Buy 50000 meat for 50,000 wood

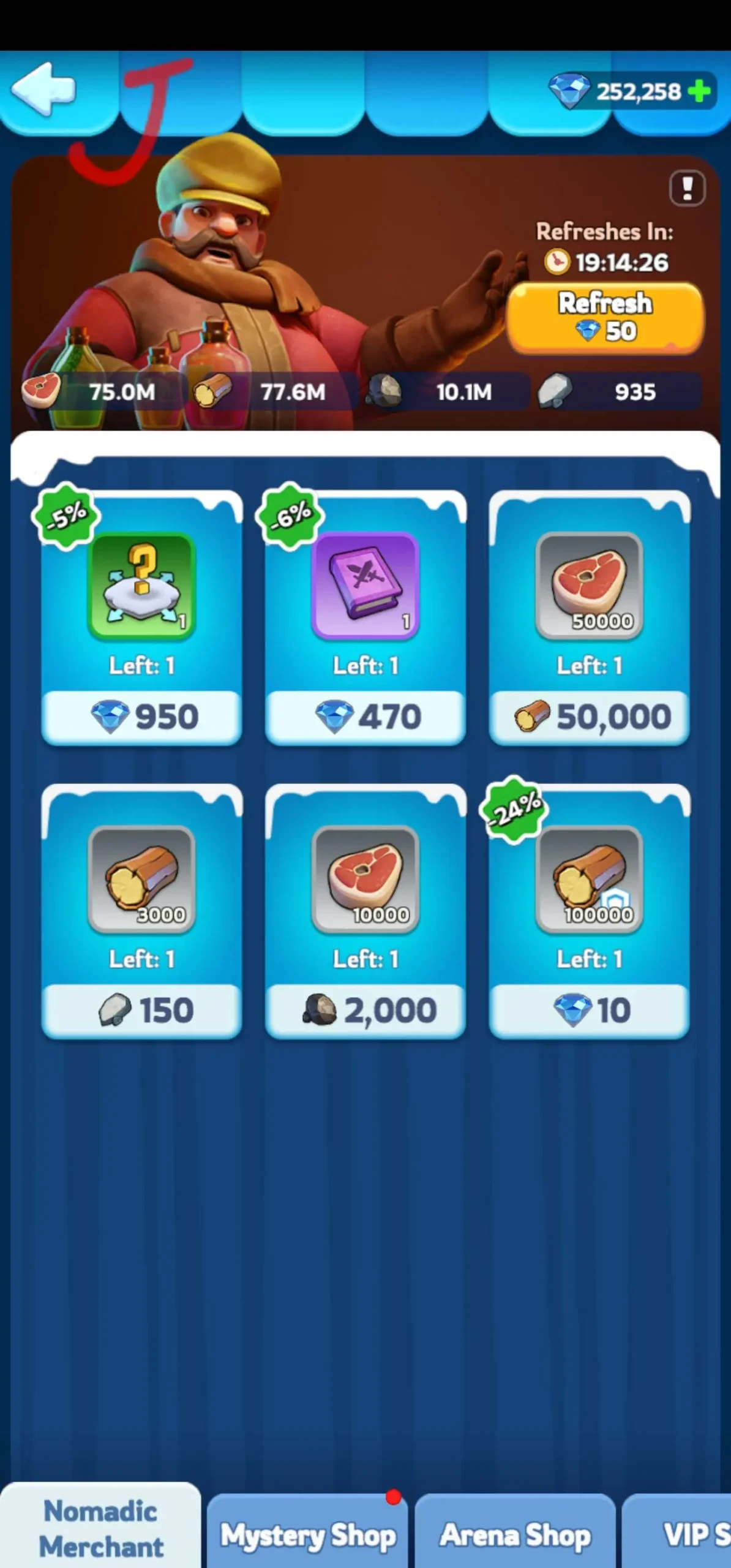[x=590, y=717]
